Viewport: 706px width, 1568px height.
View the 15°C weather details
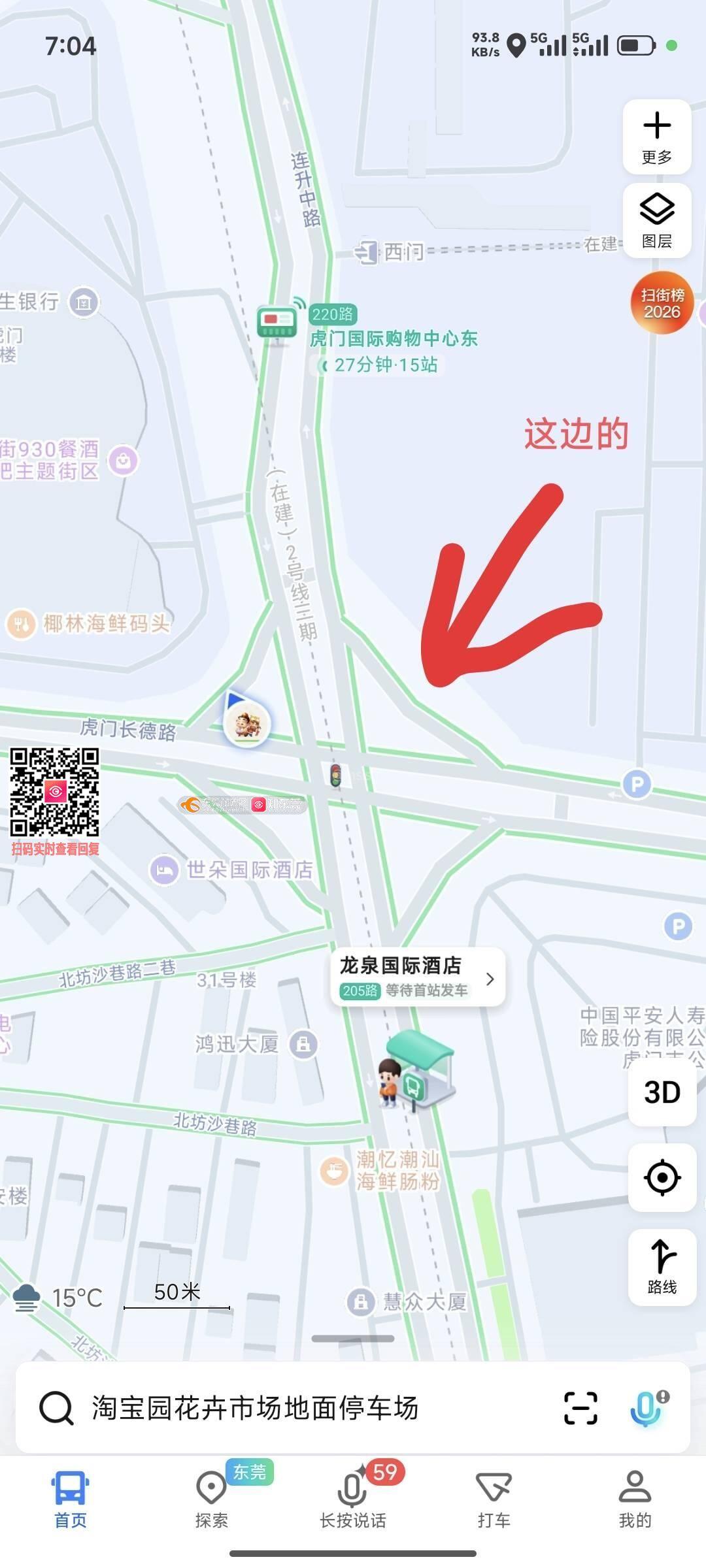coord(59,1298)
